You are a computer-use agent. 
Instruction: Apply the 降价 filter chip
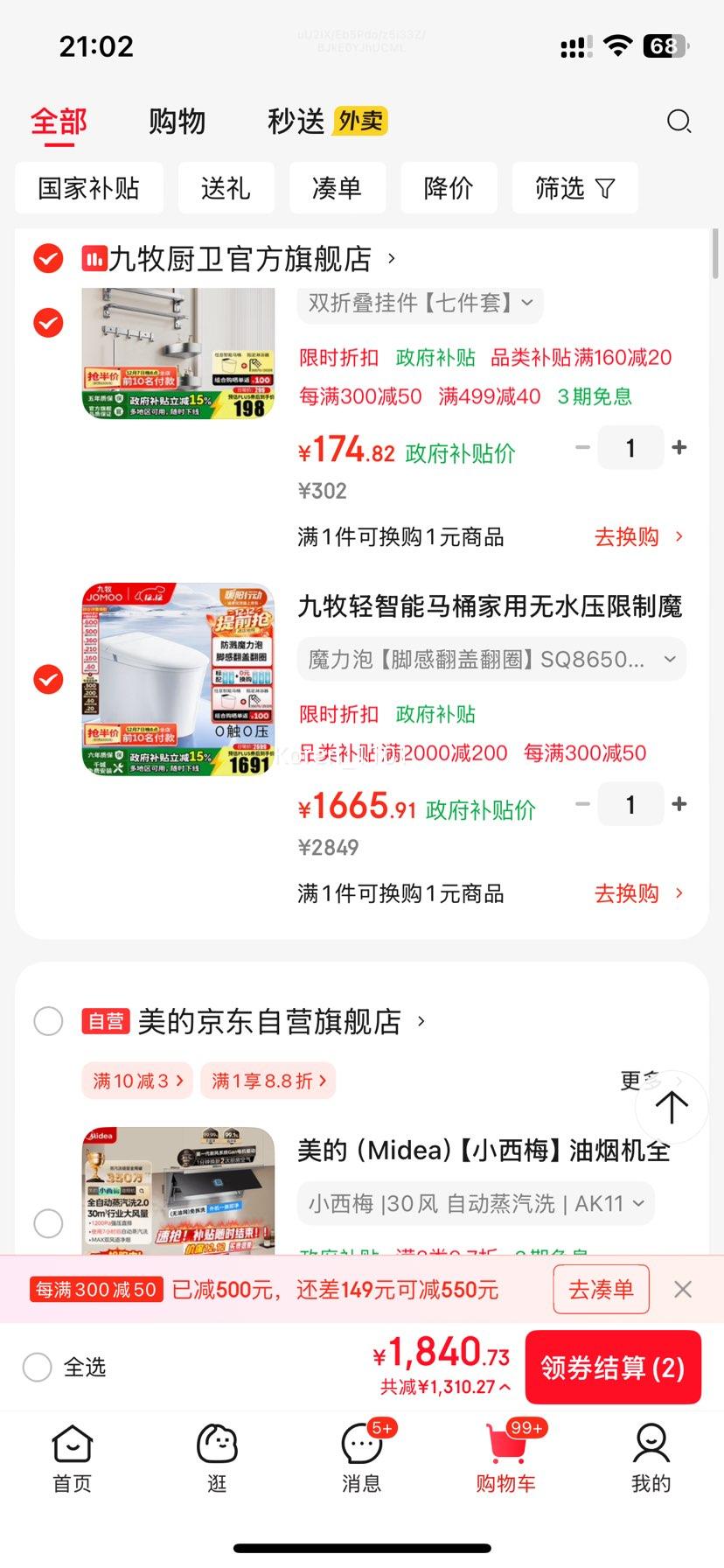(449, 188)
